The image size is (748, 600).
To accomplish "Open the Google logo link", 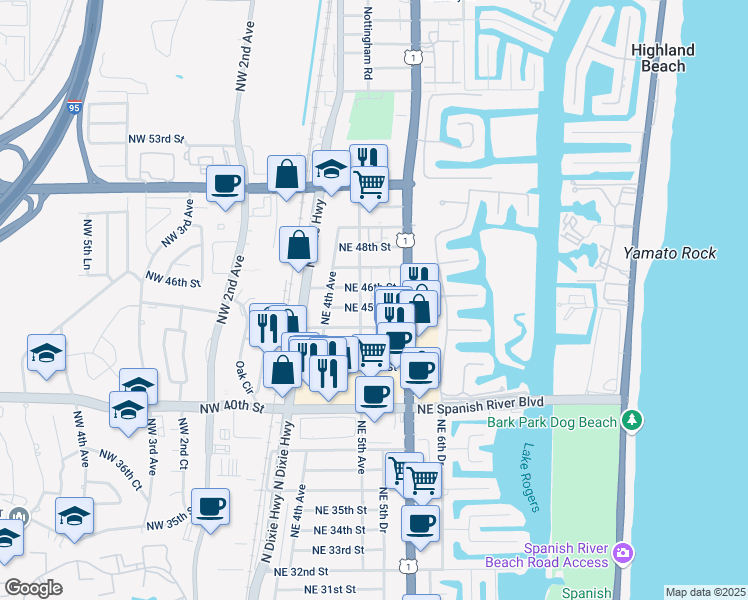I will [x=33, y=588].
